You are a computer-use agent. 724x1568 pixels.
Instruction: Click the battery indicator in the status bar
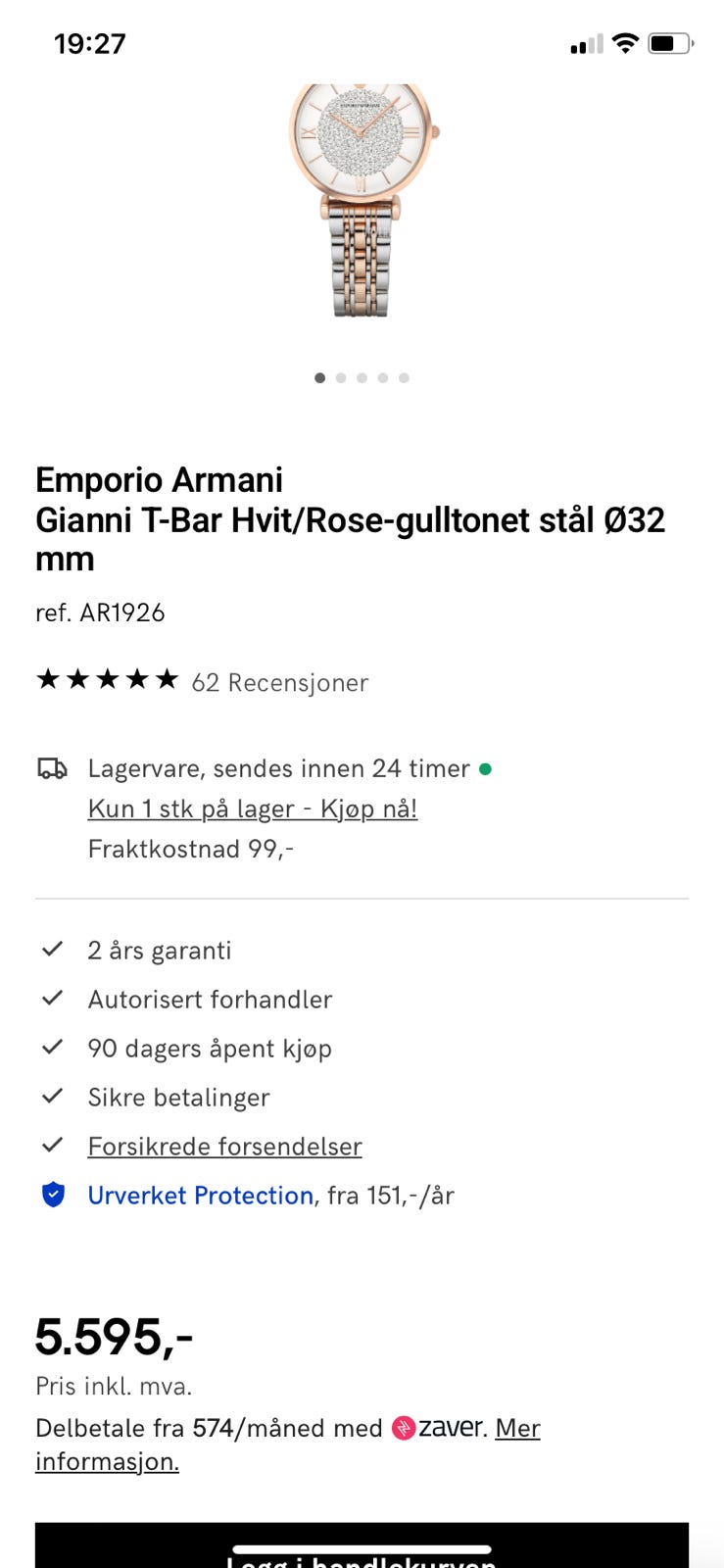coord(669,42)
